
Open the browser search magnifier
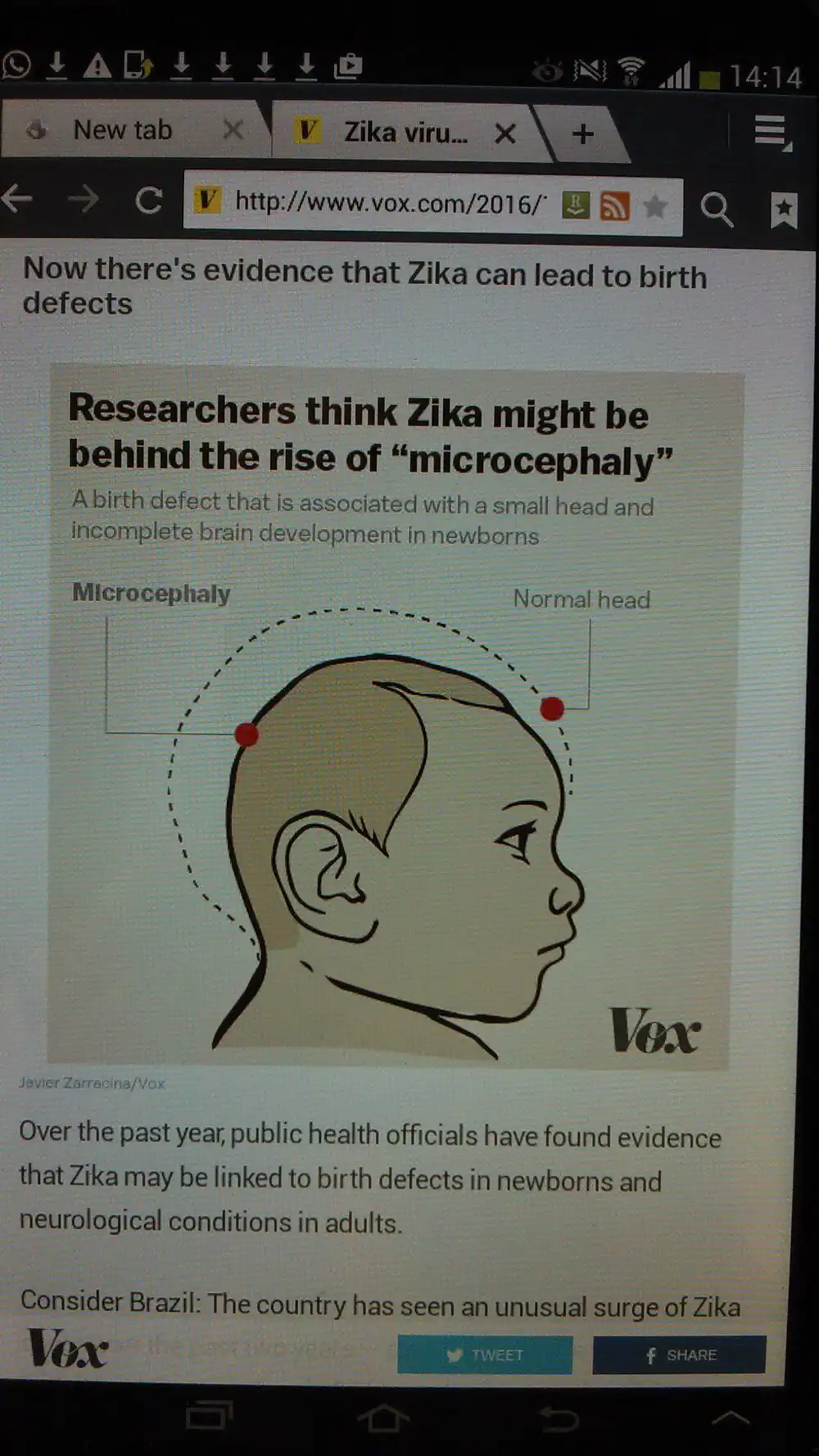[716, 210]
